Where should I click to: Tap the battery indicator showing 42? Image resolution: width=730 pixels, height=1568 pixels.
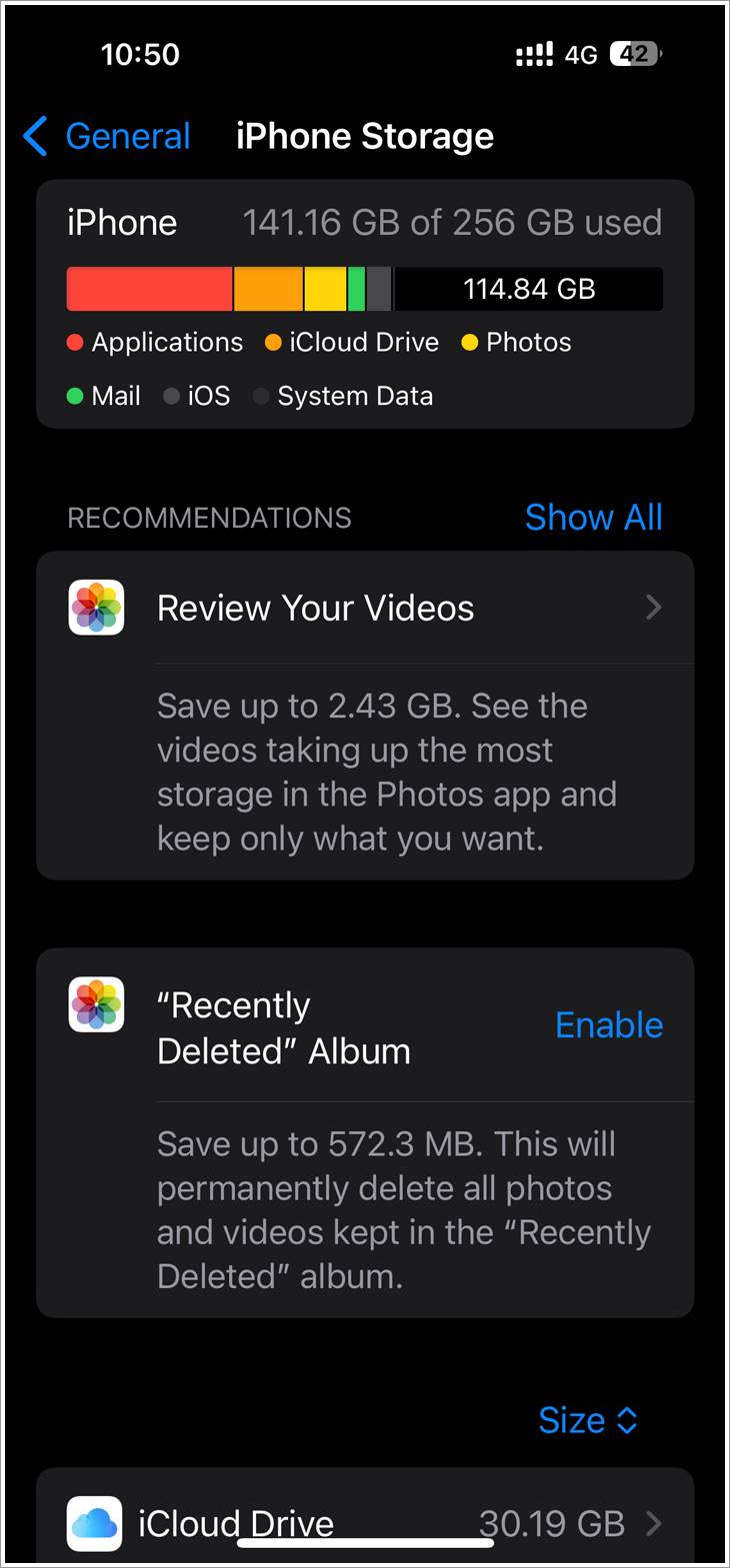[633, 54]
